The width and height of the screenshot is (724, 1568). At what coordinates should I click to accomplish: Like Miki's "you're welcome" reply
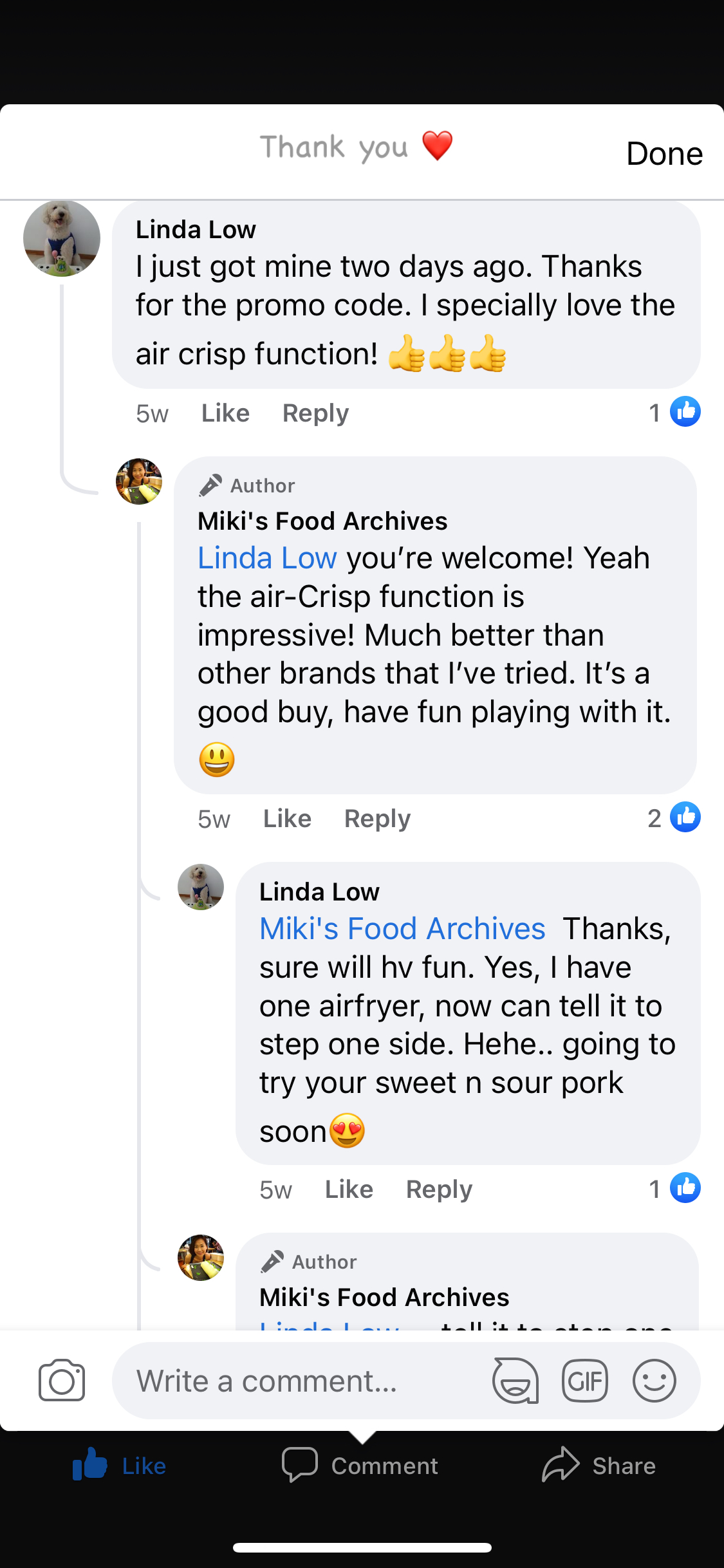click(x=287, y=819)
